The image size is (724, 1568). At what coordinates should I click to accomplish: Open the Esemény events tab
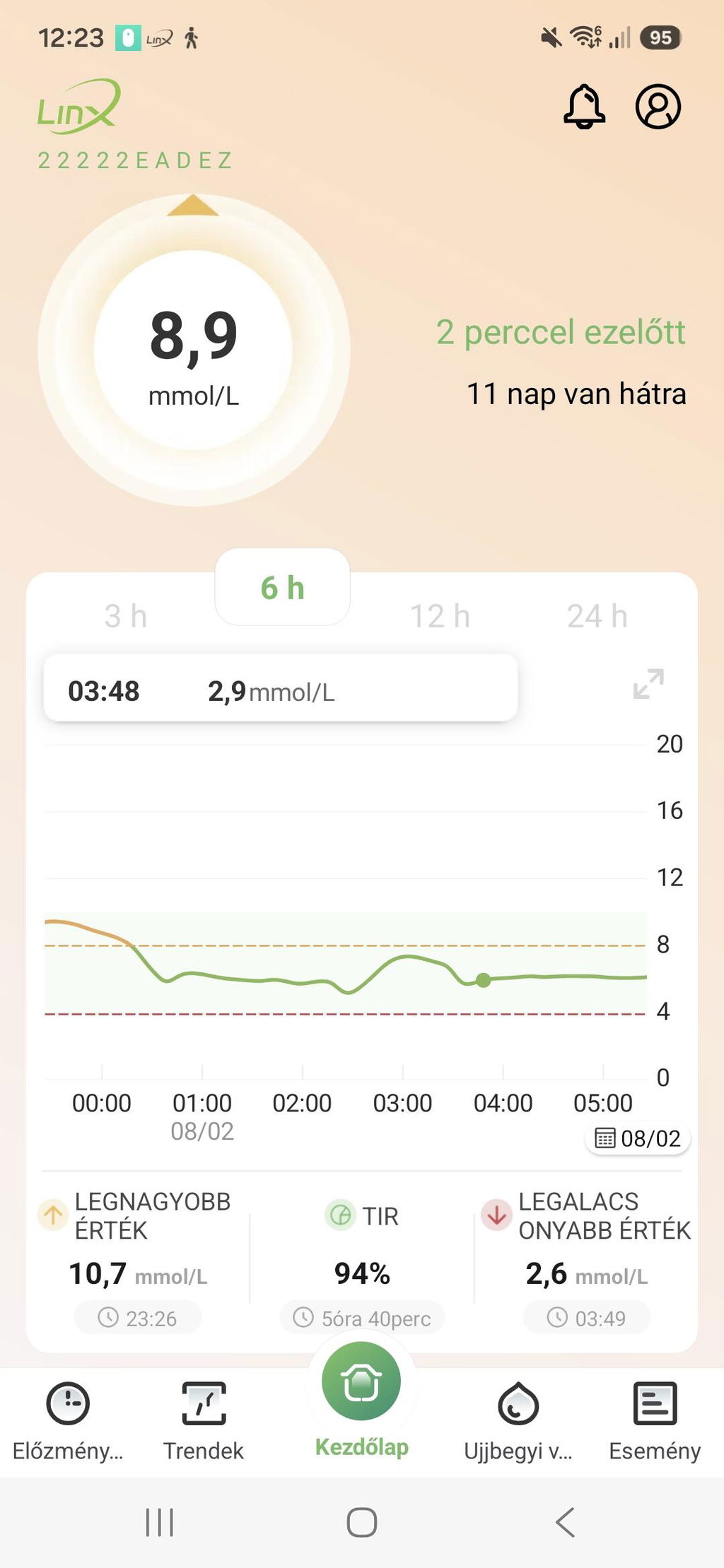[655, 1421]
